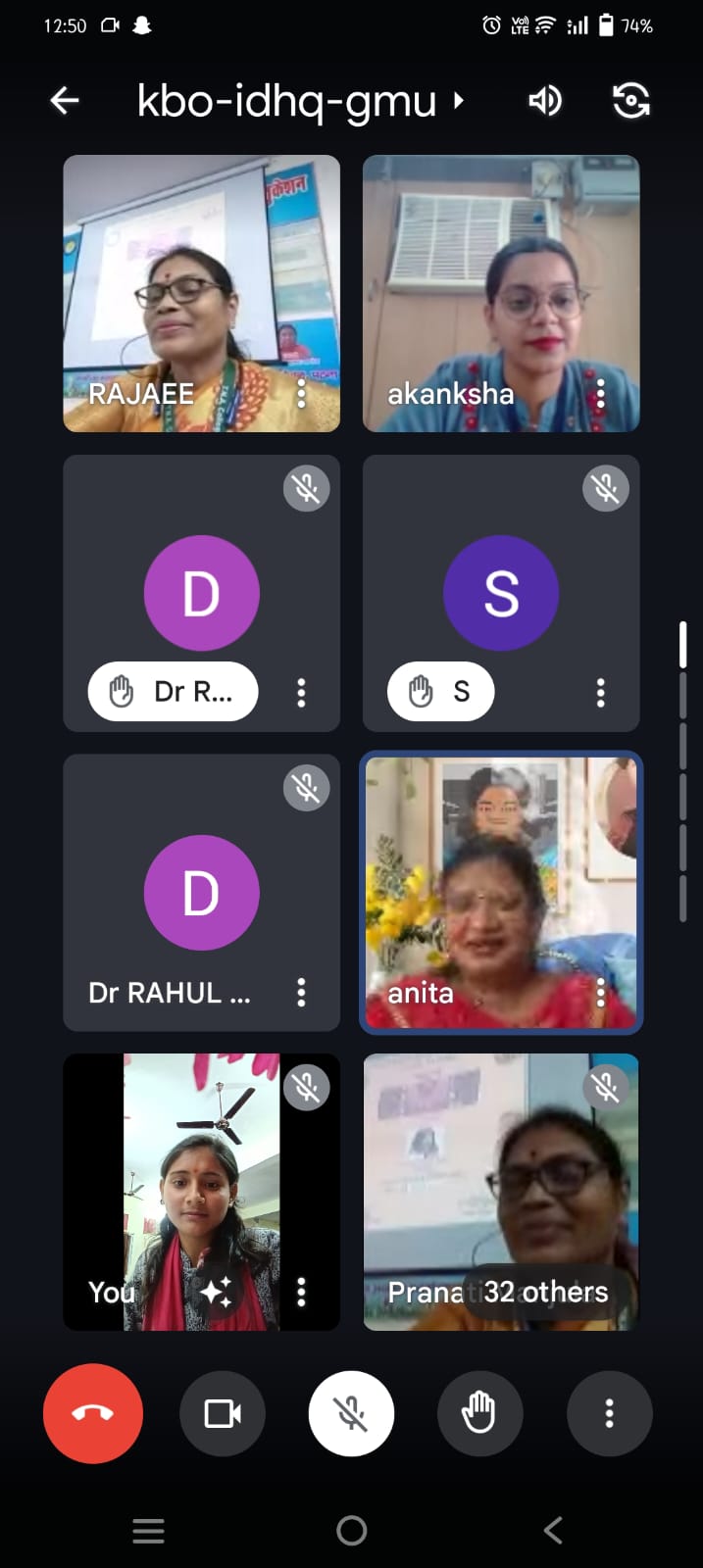Go to the home screen

coord(351,1530)
